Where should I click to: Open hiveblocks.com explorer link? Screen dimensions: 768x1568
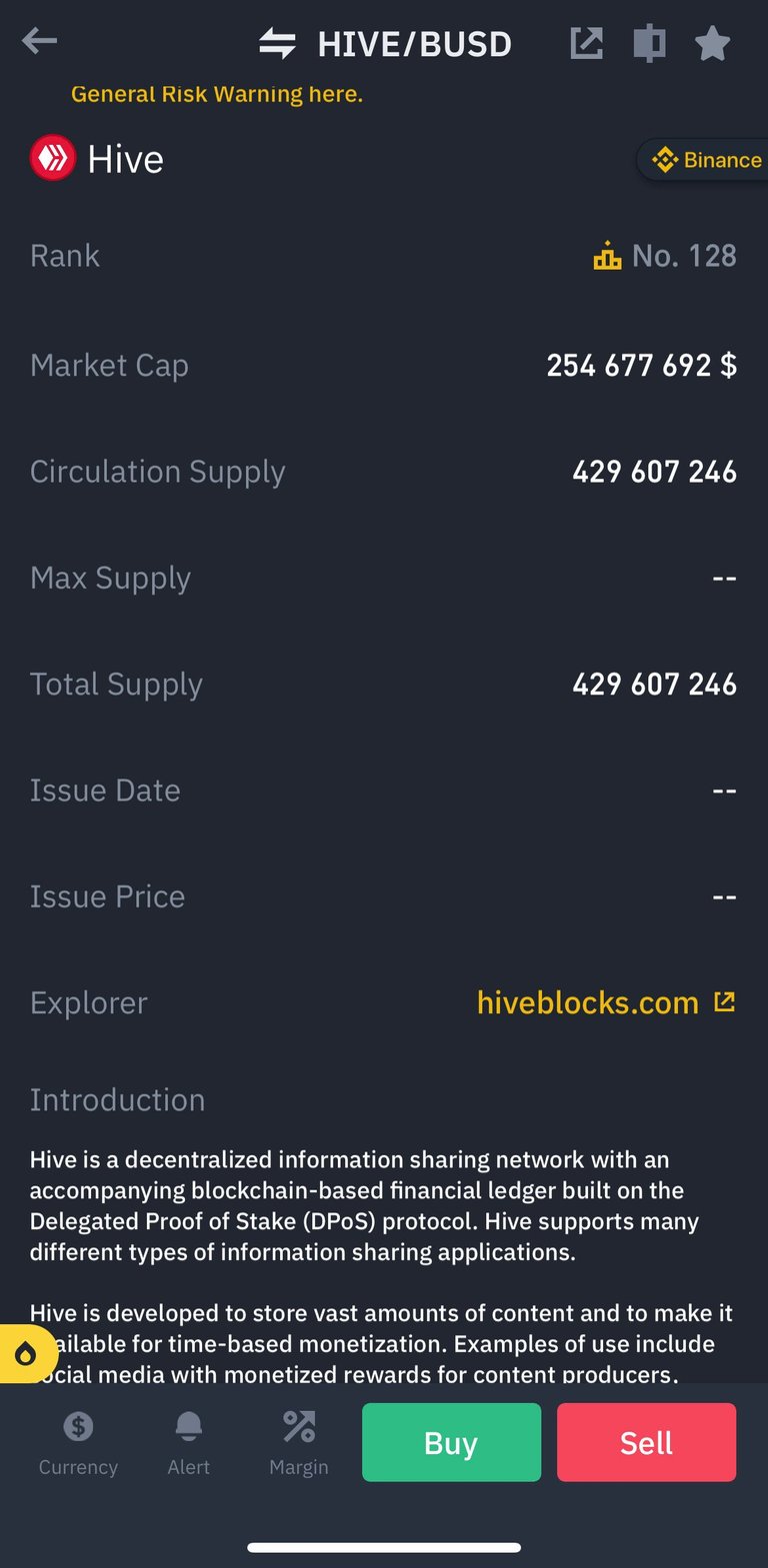click(606, 1002)
